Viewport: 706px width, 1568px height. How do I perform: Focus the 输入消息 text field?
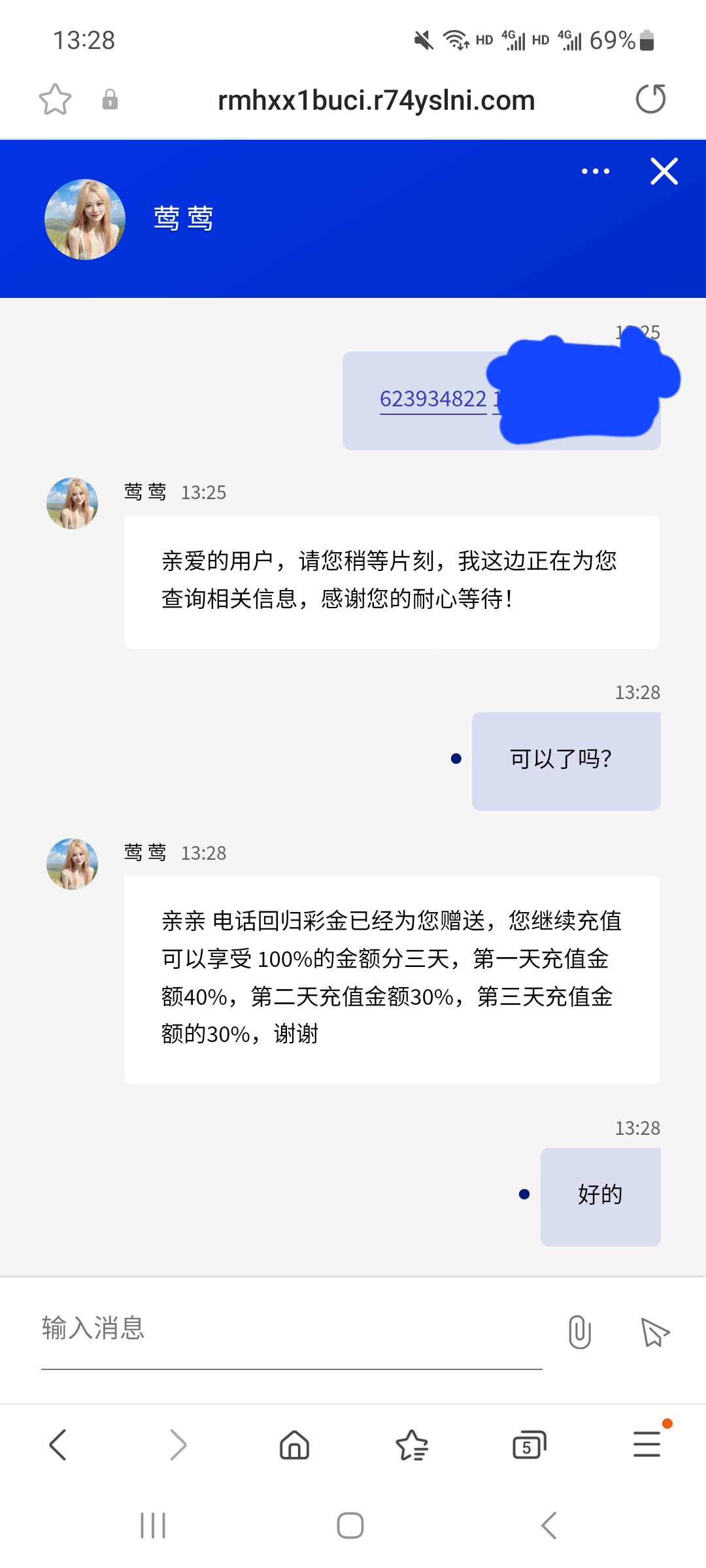(291, 1330)
